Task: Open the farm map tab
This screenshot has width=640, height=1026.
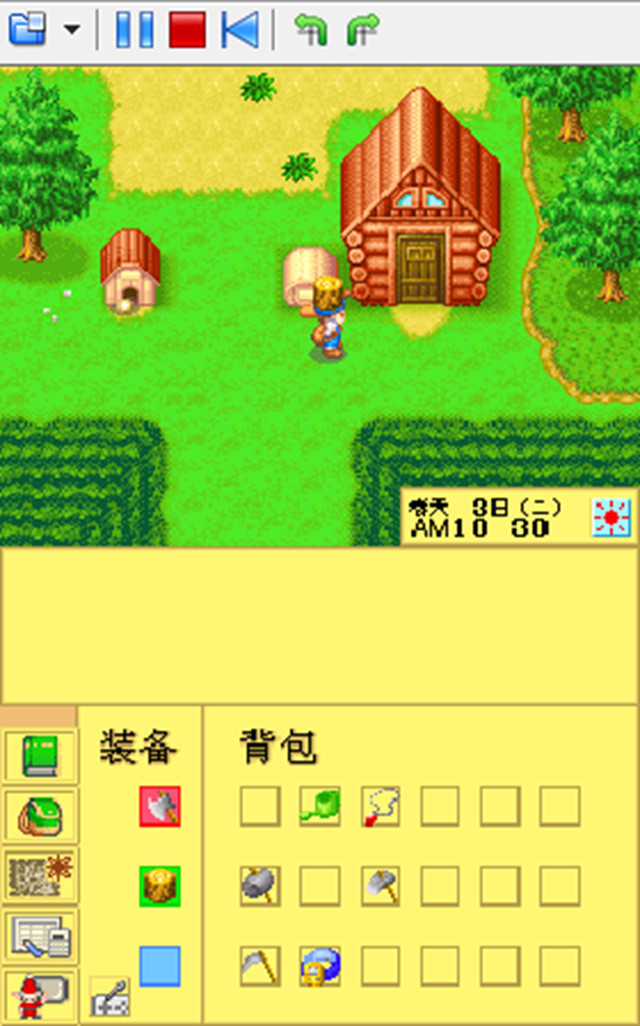Action: coord(40,876)
